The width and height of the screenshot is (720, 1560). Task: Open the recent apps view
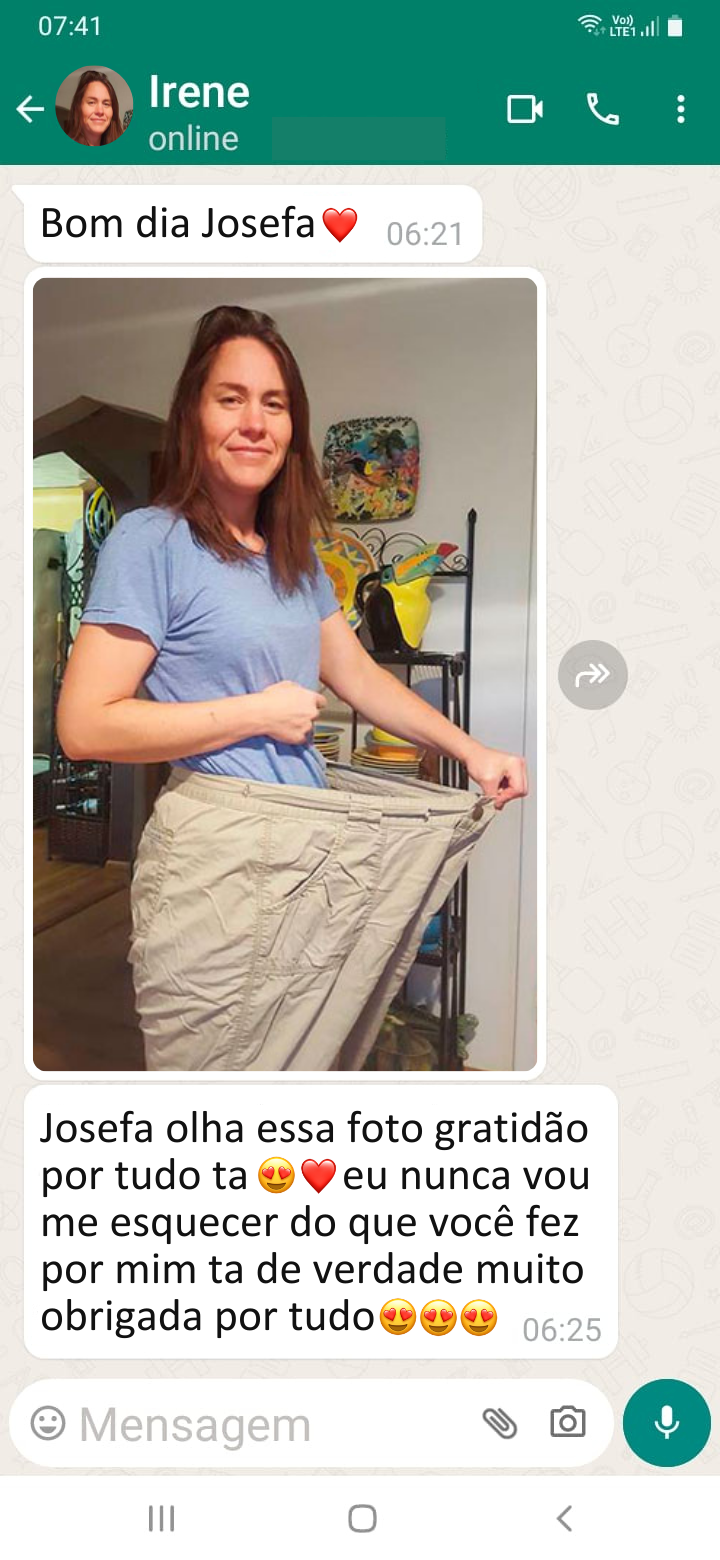pyautogui.click(x=161, y=1519)
